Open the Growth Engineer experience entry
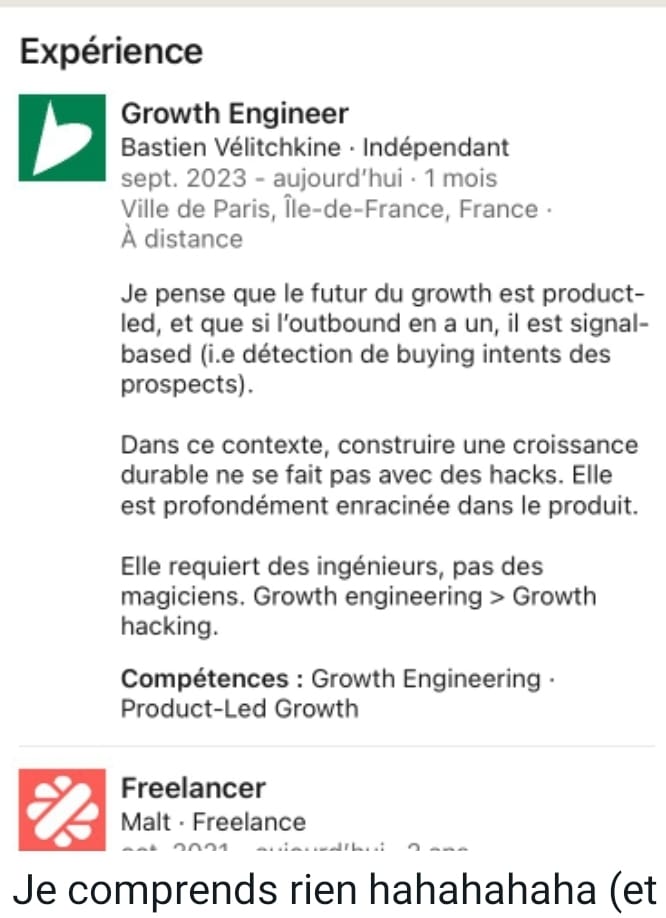Viewport: 666px width, 918px height. click(x=234, y=114)
